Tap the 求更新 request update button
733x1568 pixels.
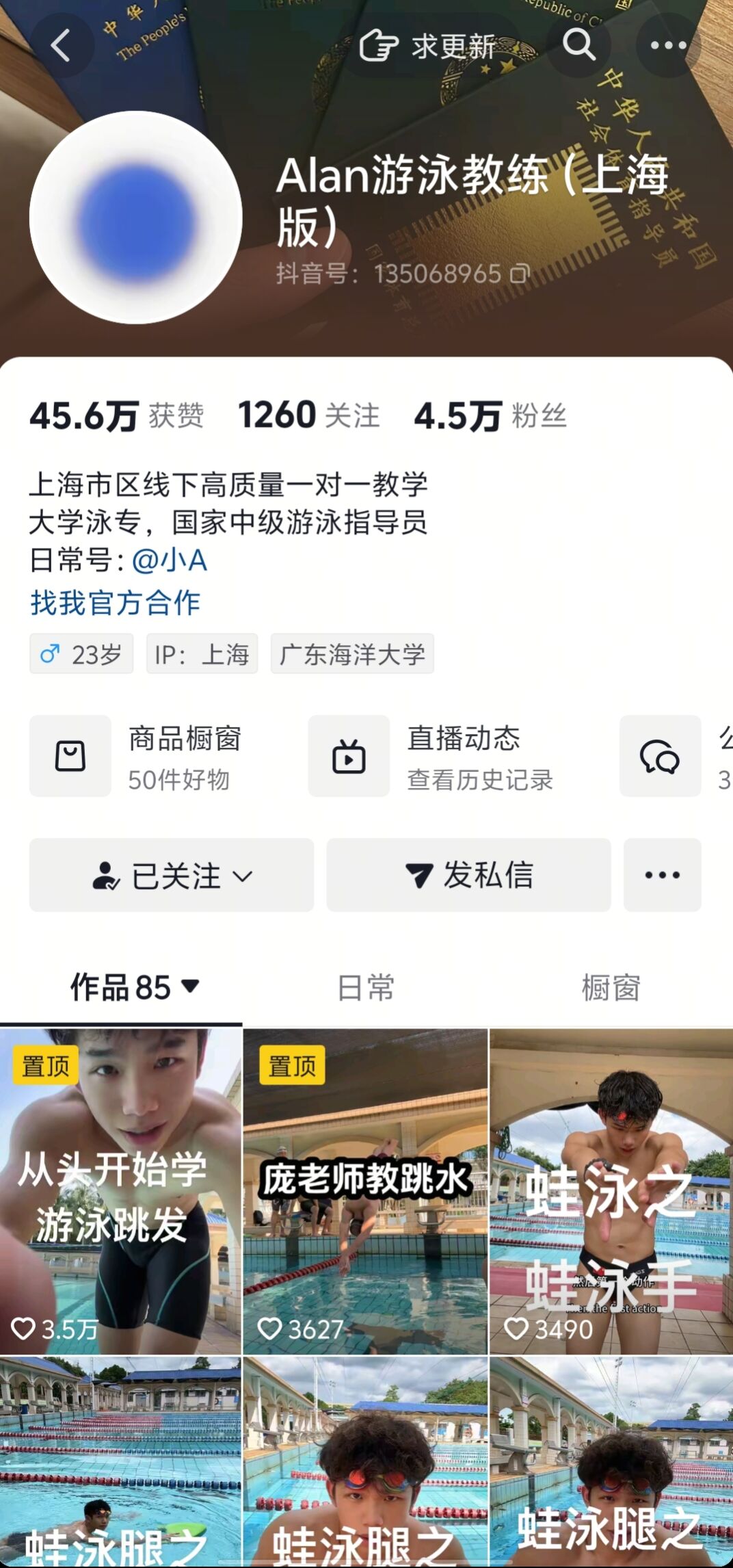coord(428,46)
